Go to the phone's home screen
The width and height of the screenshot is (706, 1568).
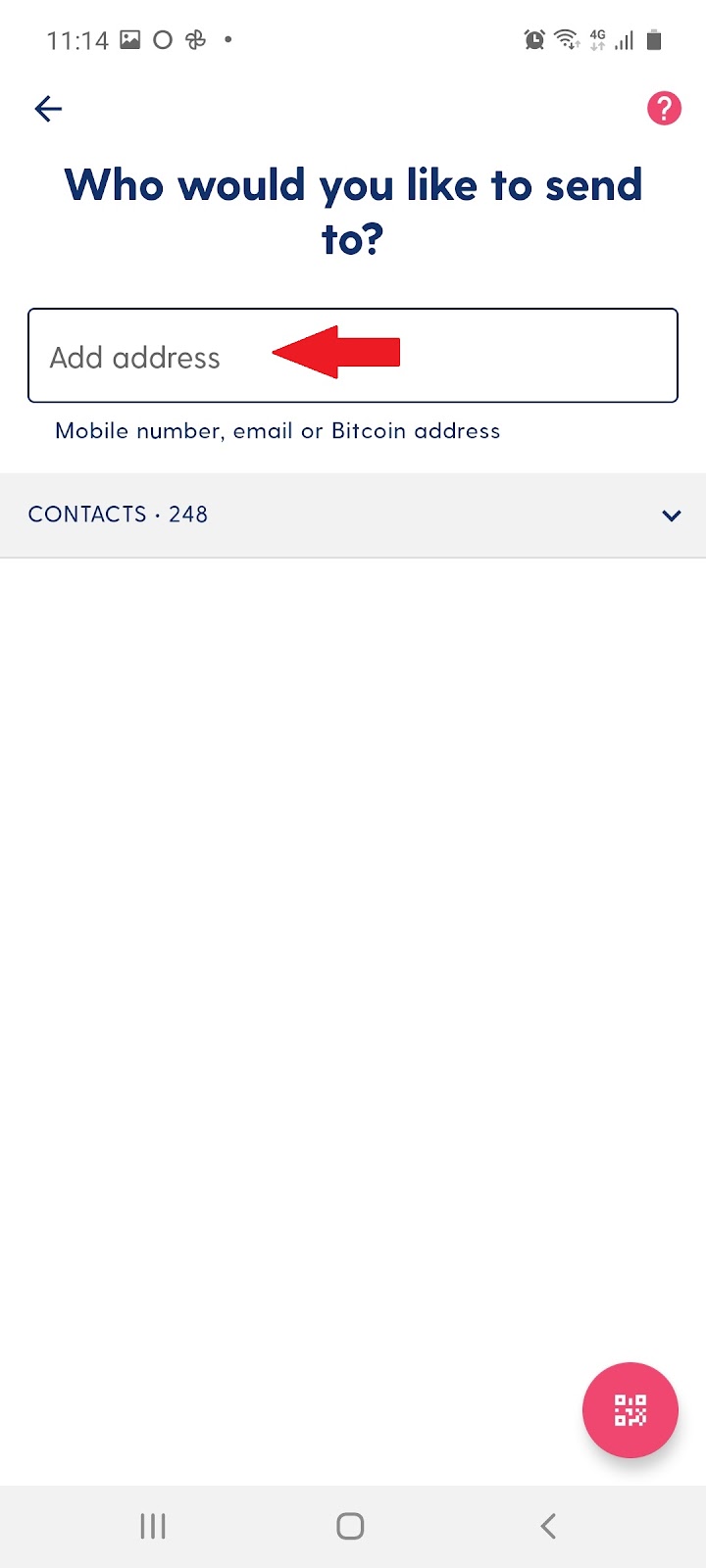[350, 1526]
